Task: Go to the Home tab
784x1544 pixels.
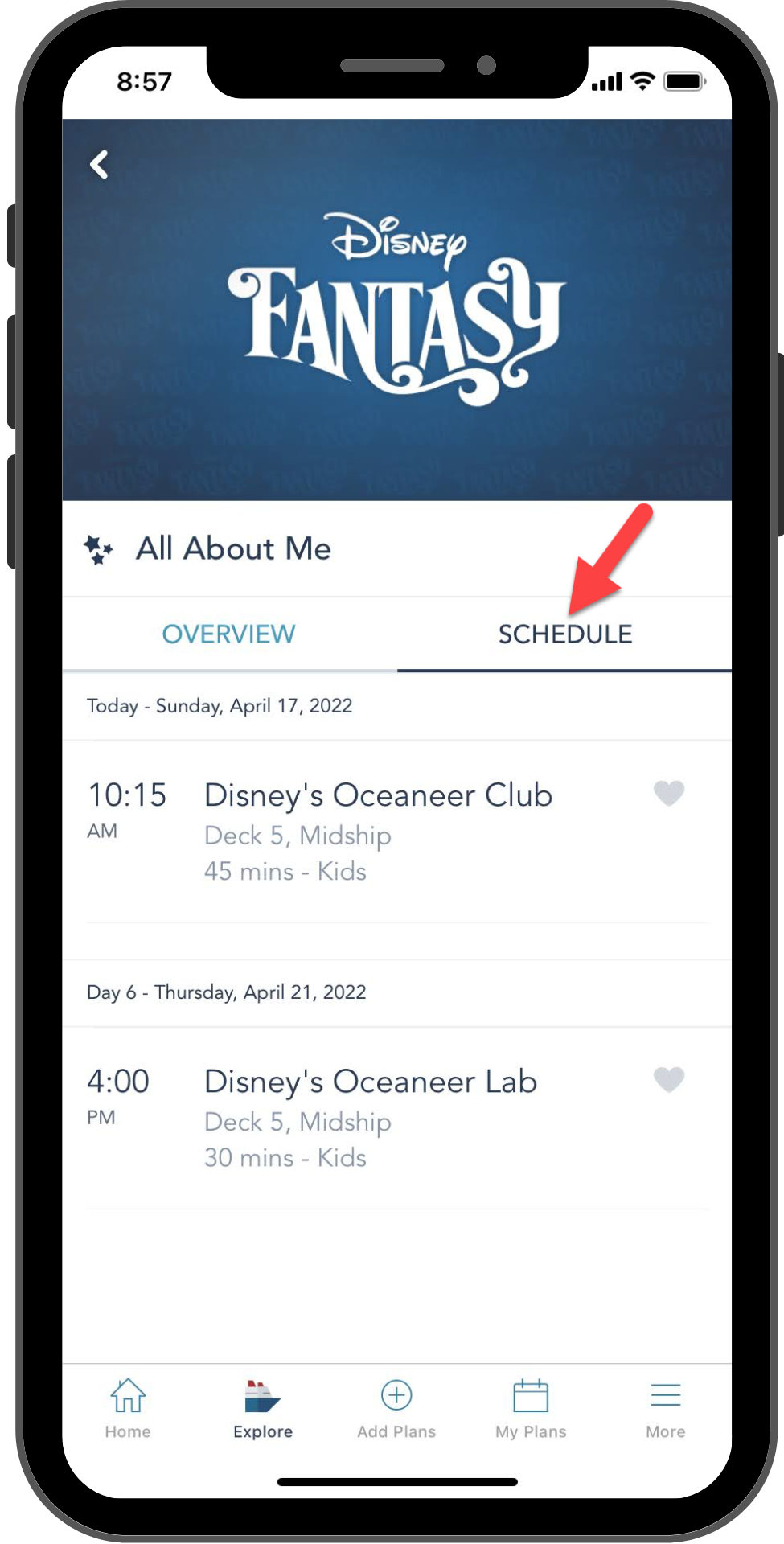Action: coord(128,1409)
